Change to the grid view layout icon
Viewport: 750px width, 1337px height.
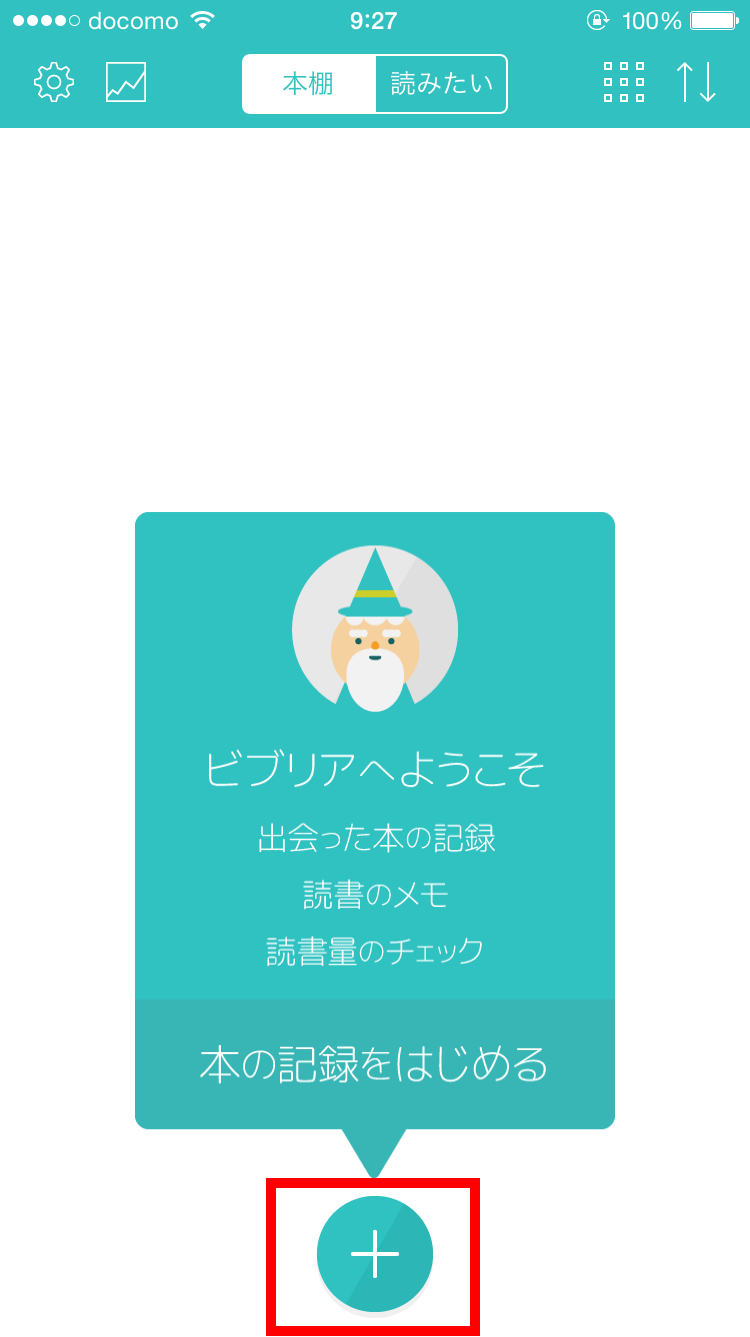point(624,82)
